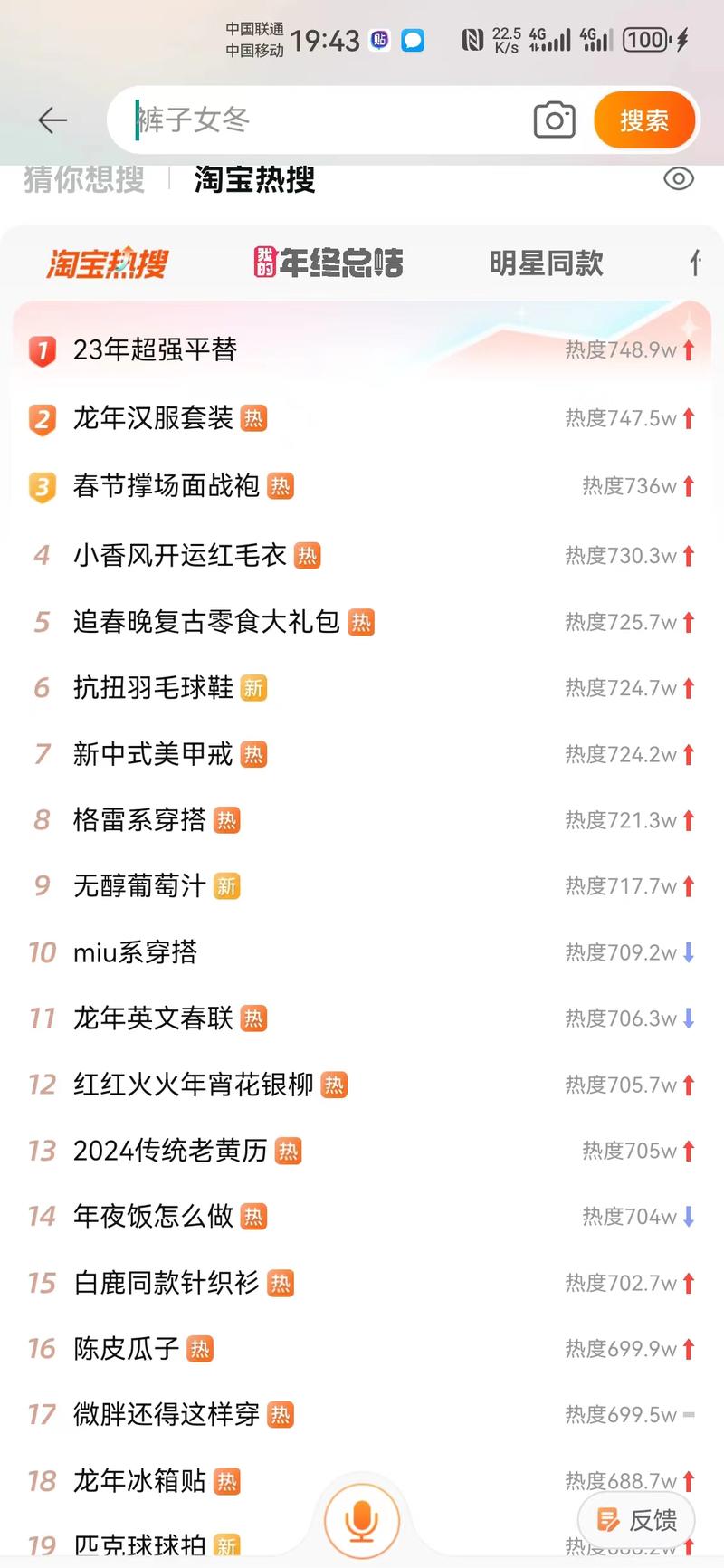Viewport: 724px width, 1568px height.
Task: Select 春节撑场面战袍 from the list
Action: (362, 486)
